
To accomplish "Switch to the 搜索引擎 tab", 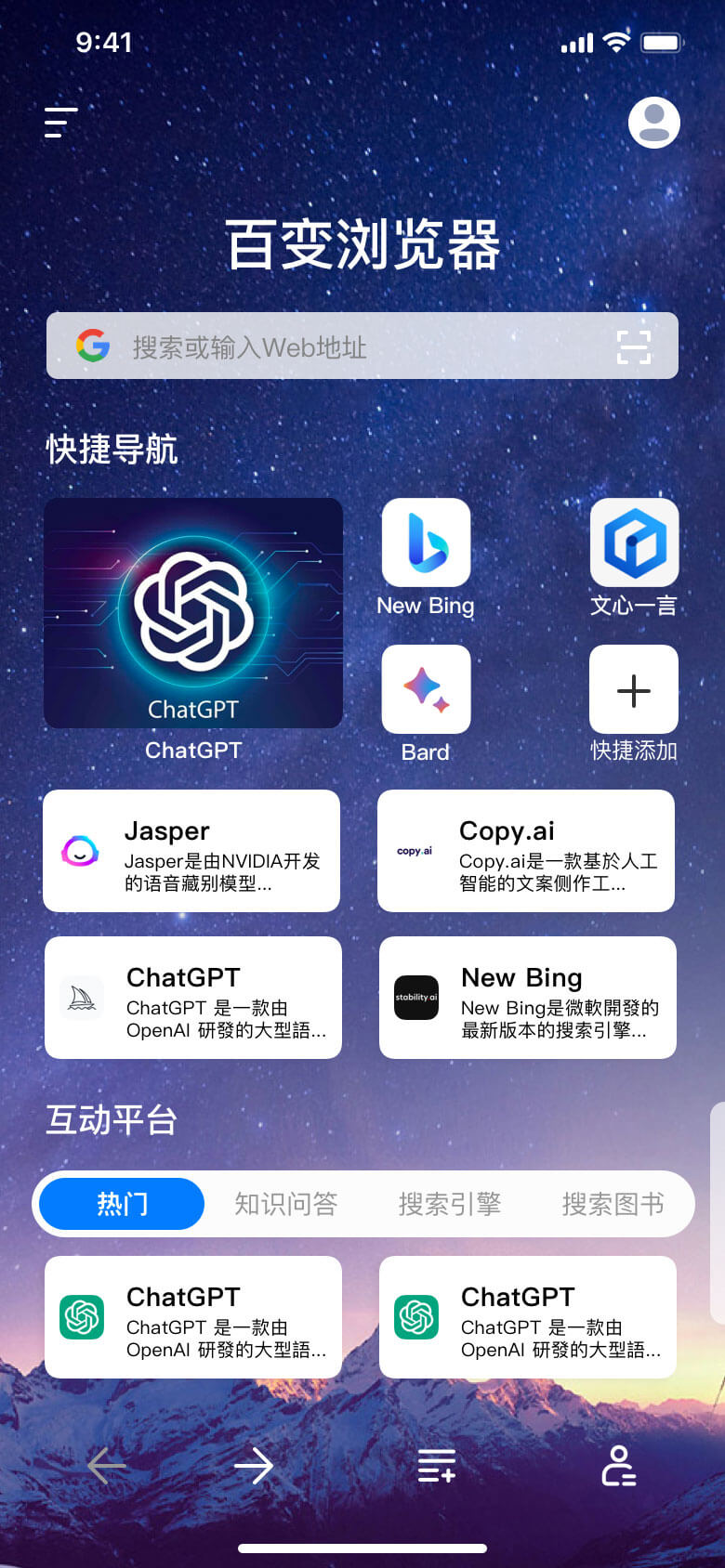I will click(x=450, y=1204).
